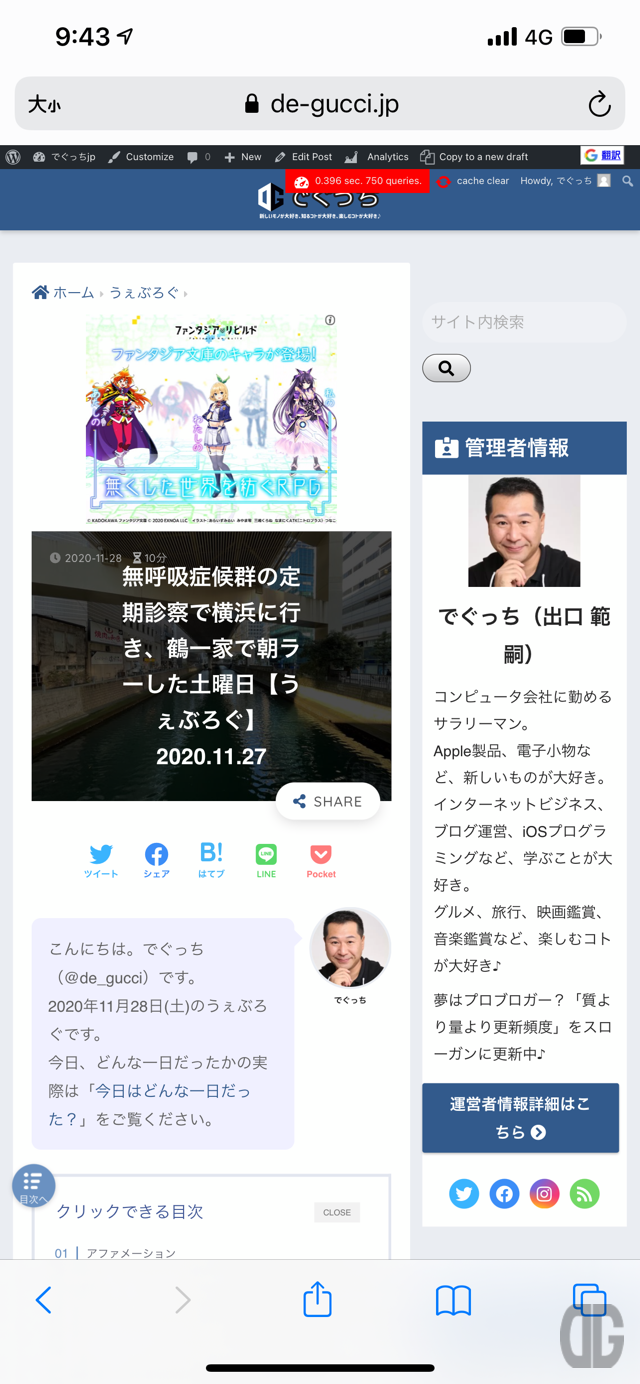Image resolution: width=640 pixels, height=1384 pixels.
Task: Open Safari bookmarks
Action: [453, 1300]
